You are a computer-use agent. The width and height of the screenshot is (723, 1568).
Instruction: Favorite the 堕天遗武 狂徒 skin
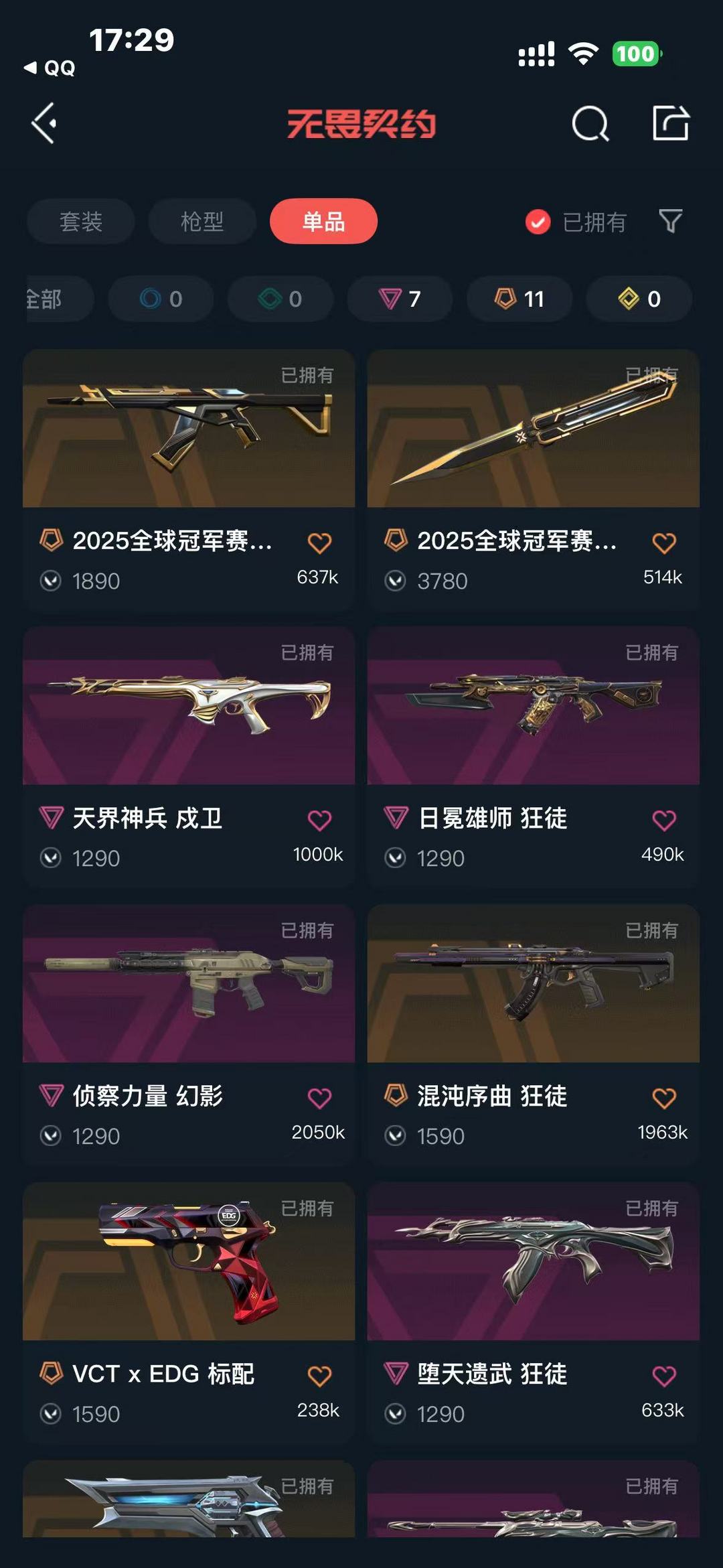coord(664,1376)
